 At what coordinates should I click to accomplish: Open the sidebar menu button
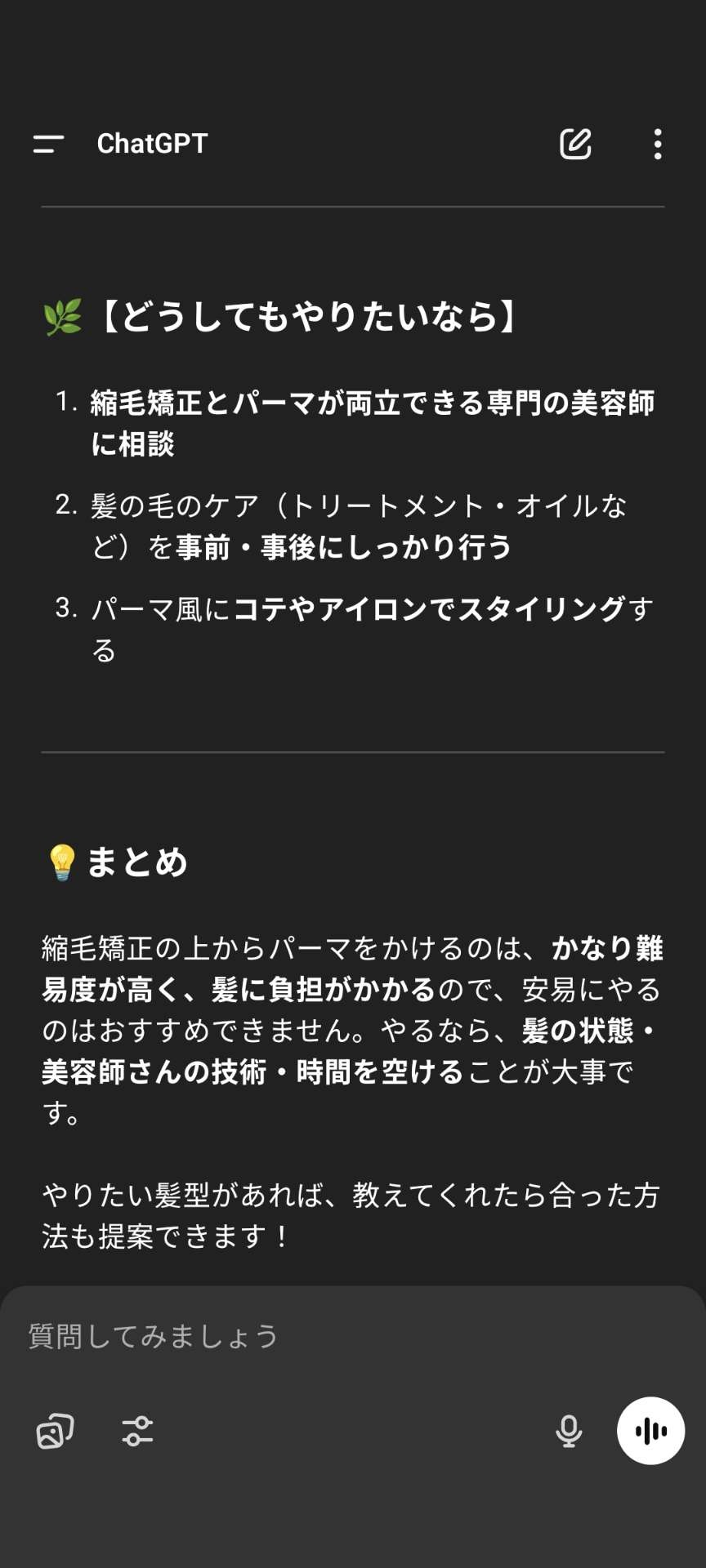48,144
